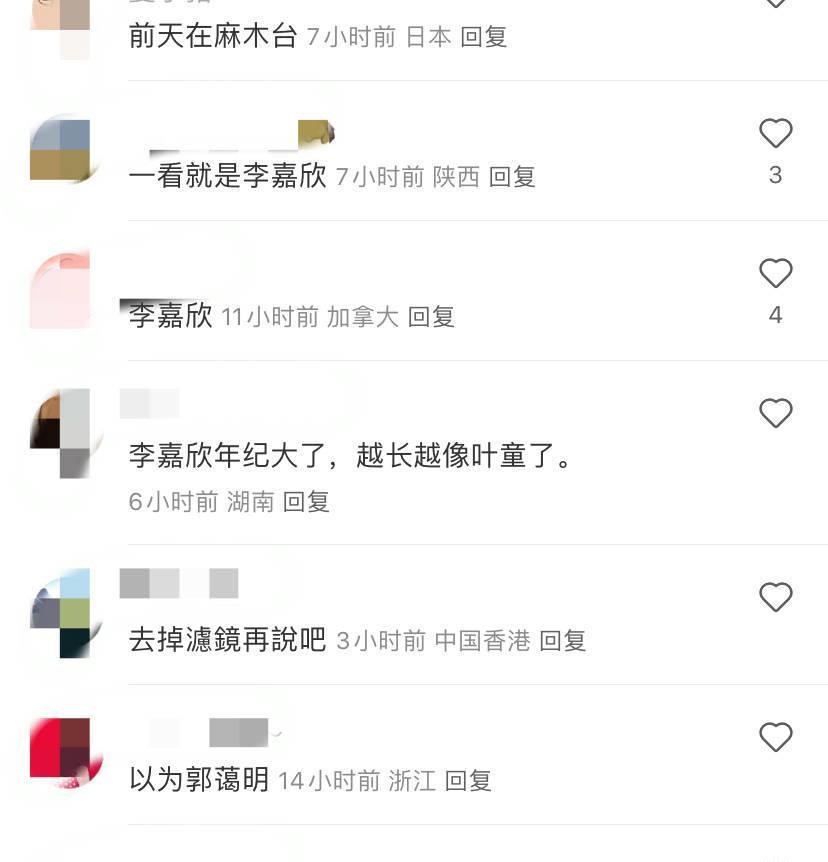Open the avatar beside 去掉濾鏡再說吧
Image resolution: width=828 pixels, height=862 pixels.
(60, 613)
